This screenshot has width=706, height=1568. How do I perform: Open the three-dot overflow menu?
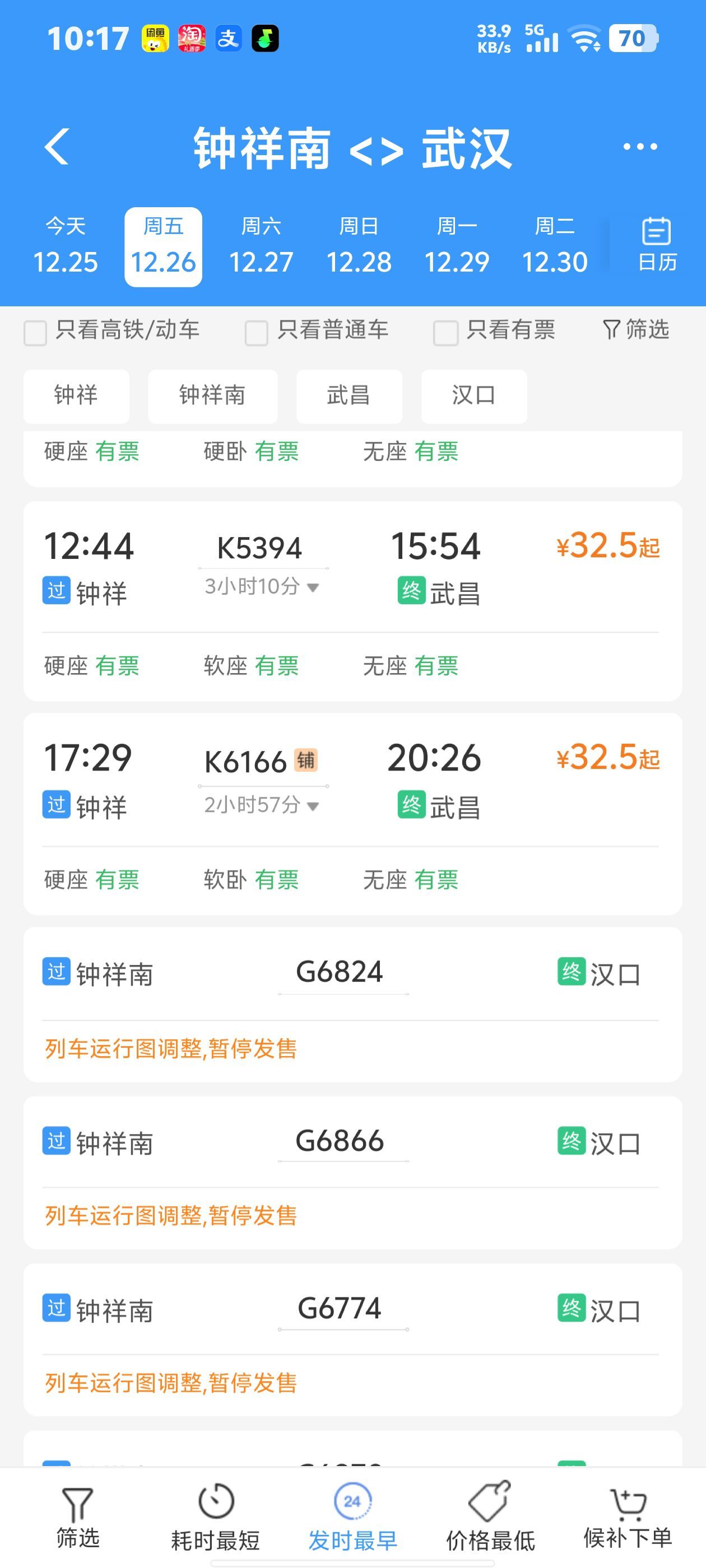(x=640, y=147)
